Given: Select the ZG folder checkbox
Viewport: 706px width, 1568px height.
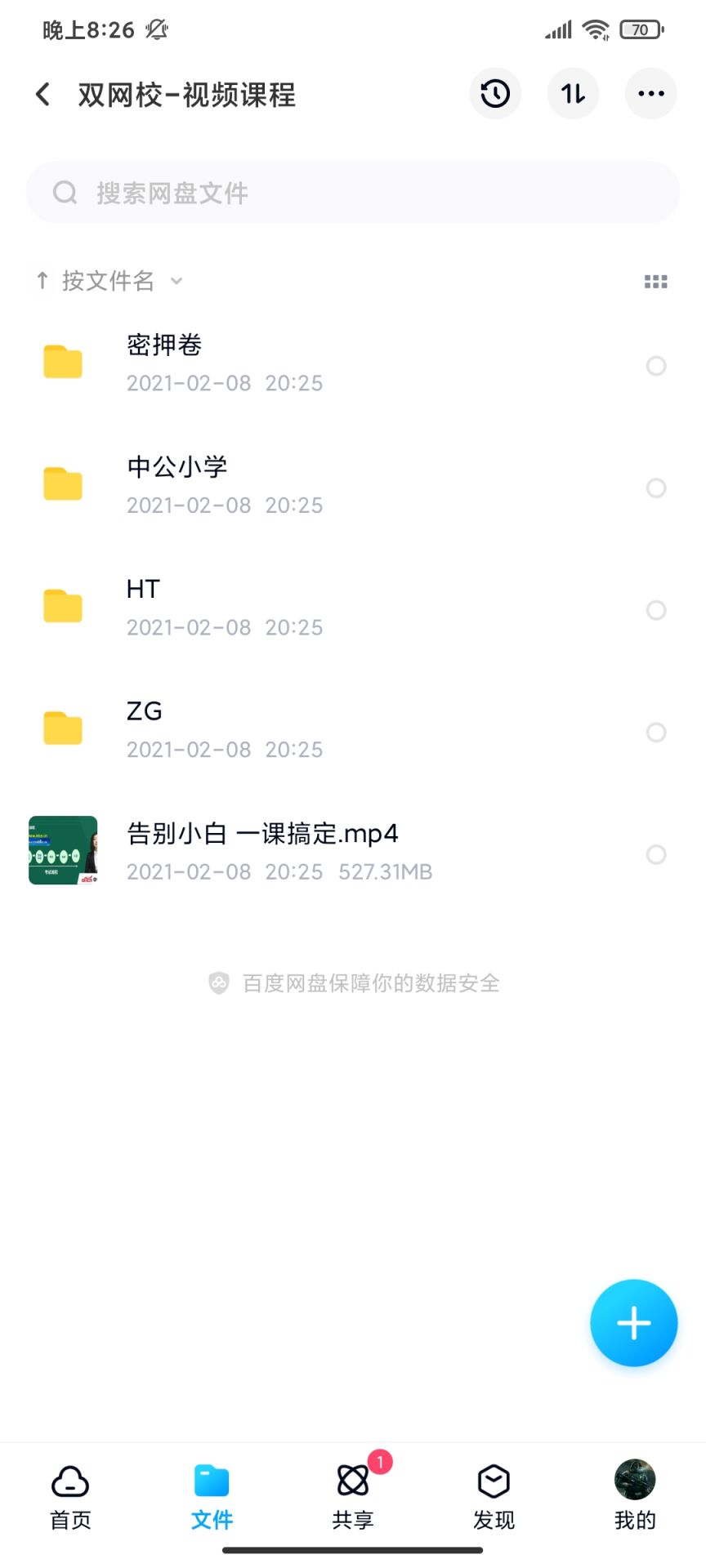Looking at the screenshot, I should click(656, 733).
